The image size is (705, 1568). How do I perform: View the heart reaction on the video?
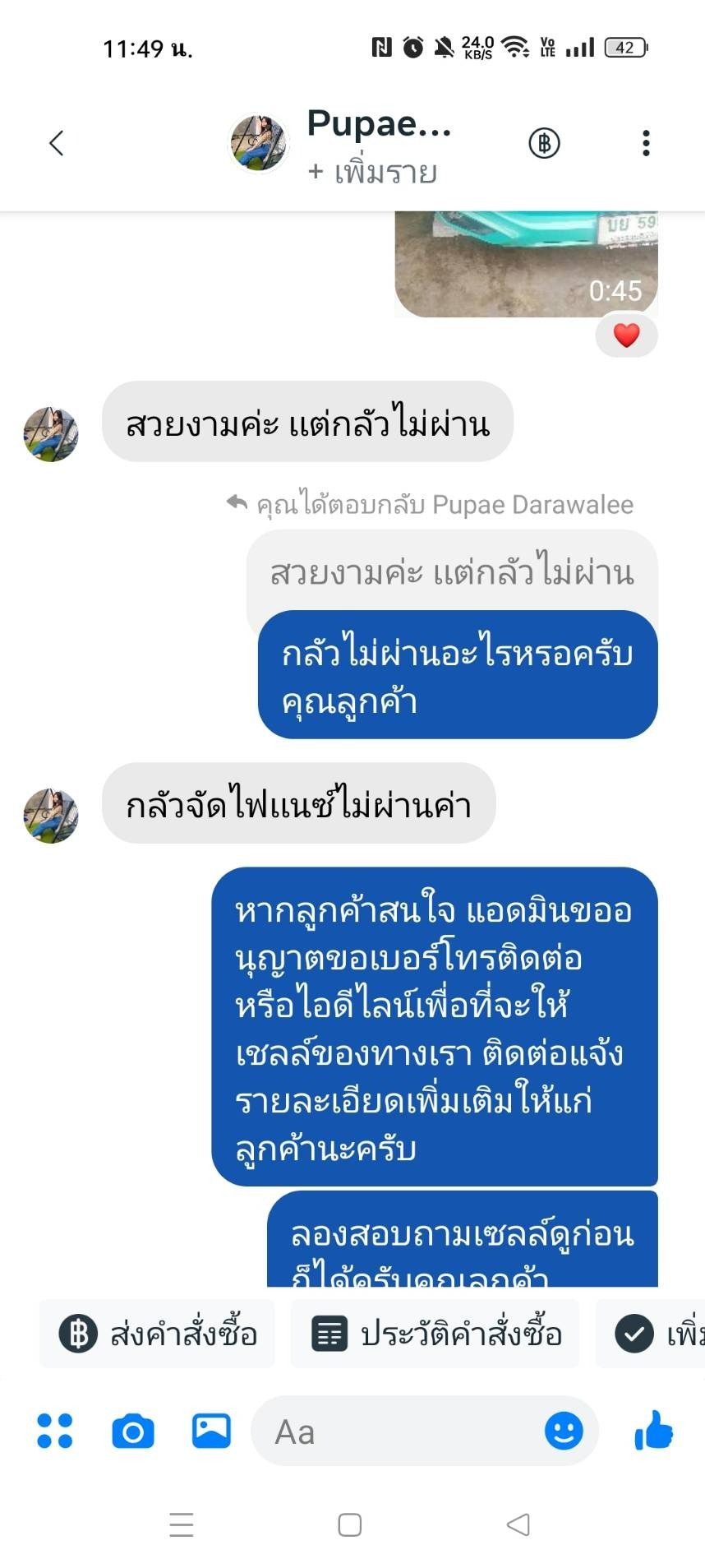point(626,335)
